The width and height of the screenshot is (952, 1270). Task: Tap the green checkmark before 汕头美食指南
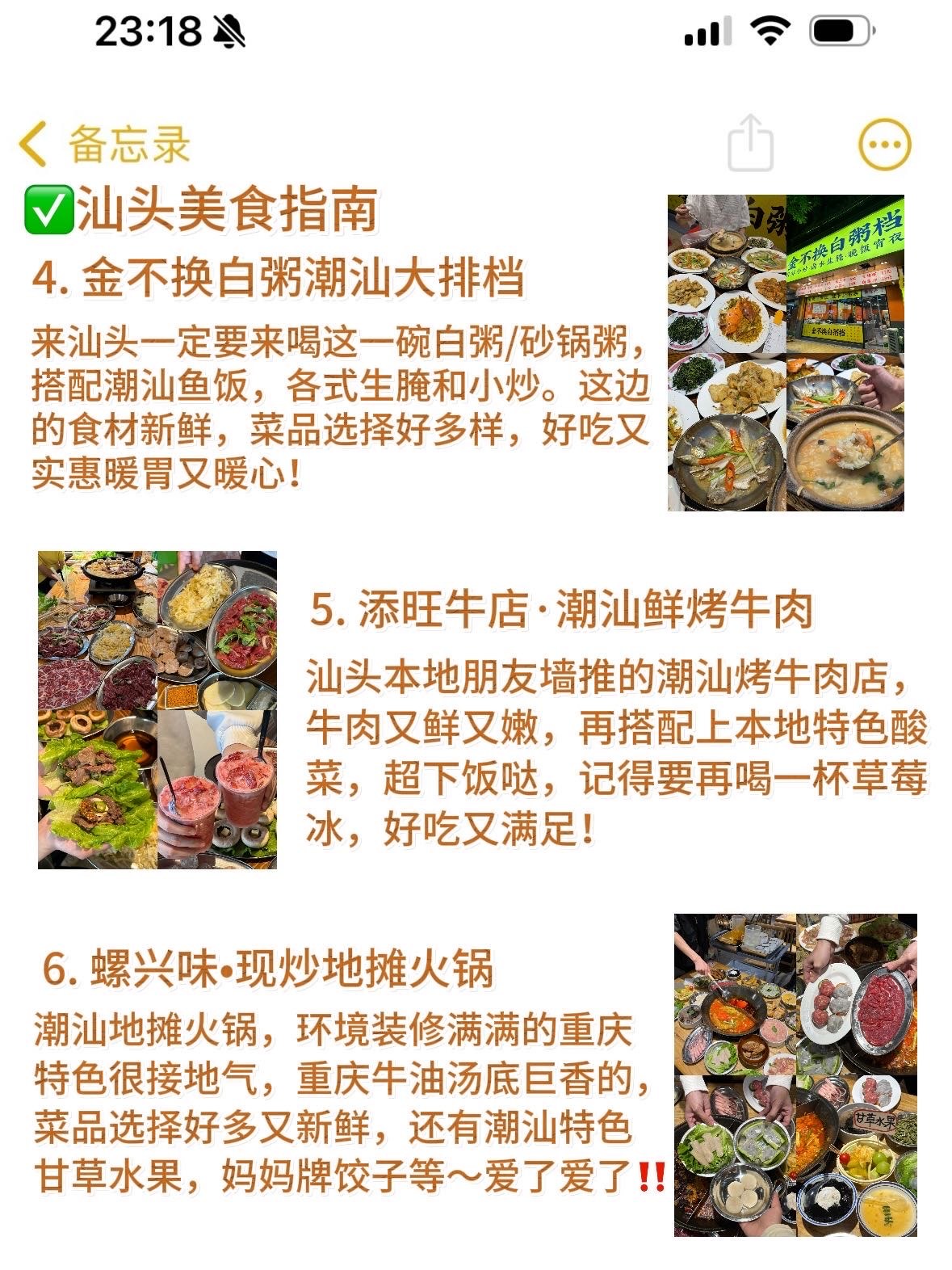point(50,207)
